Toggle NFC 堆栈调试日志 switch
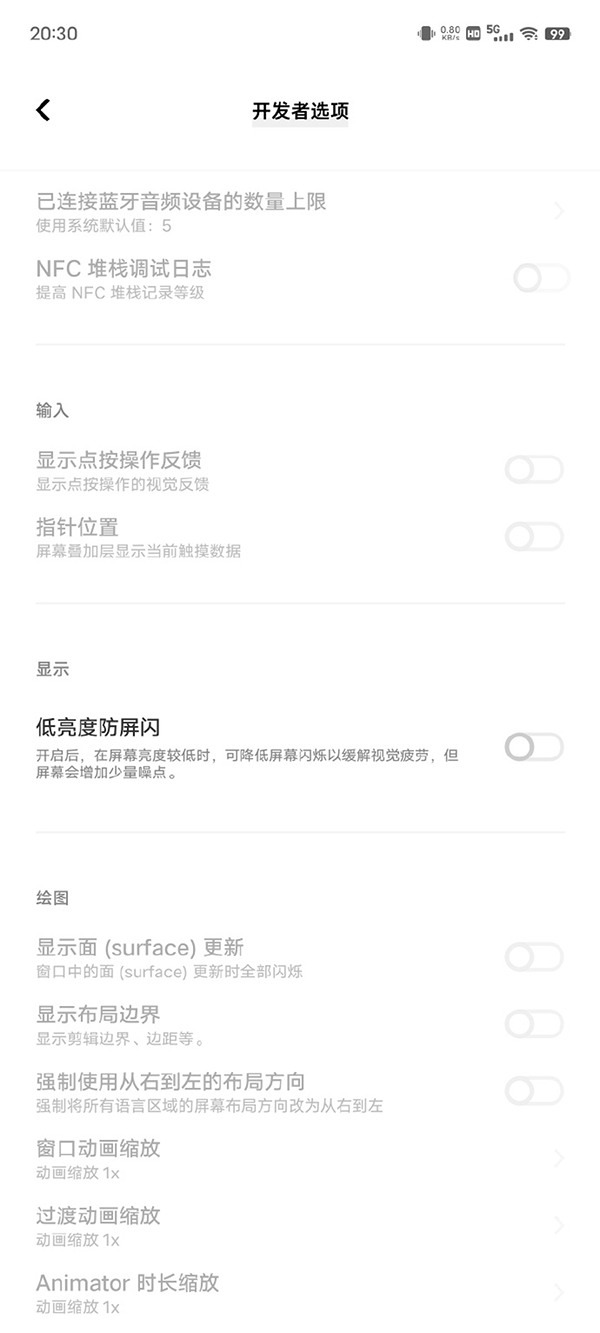 point(540,278)
